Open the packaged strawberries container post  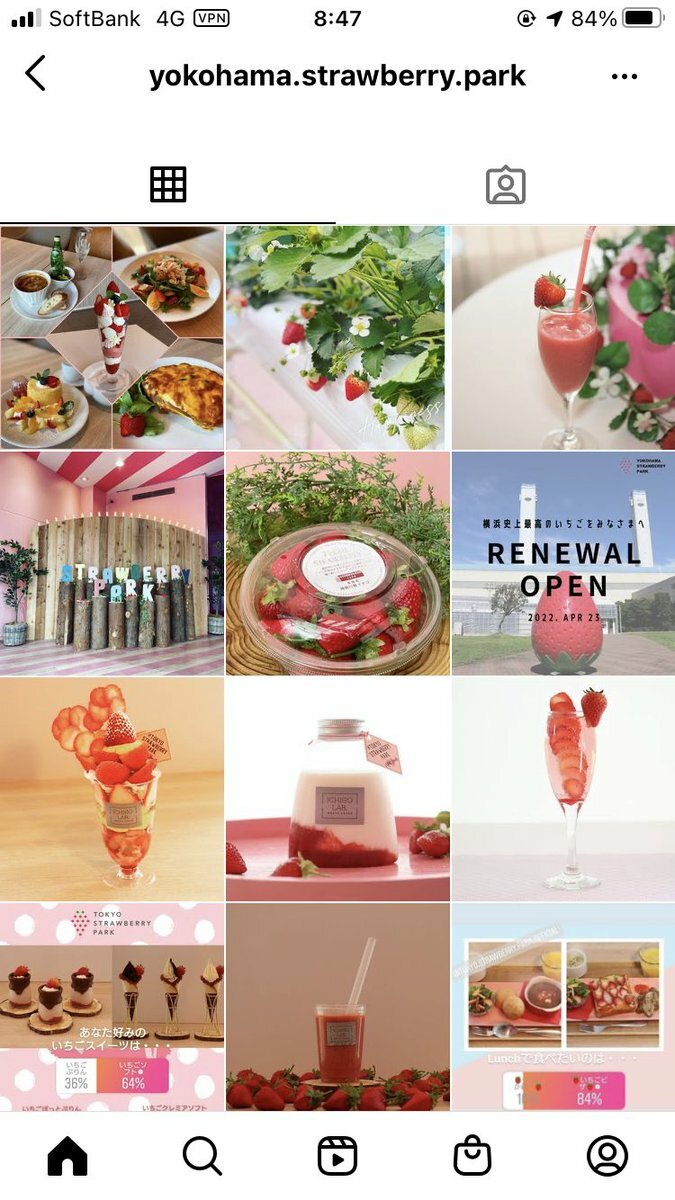coord(337,564)
